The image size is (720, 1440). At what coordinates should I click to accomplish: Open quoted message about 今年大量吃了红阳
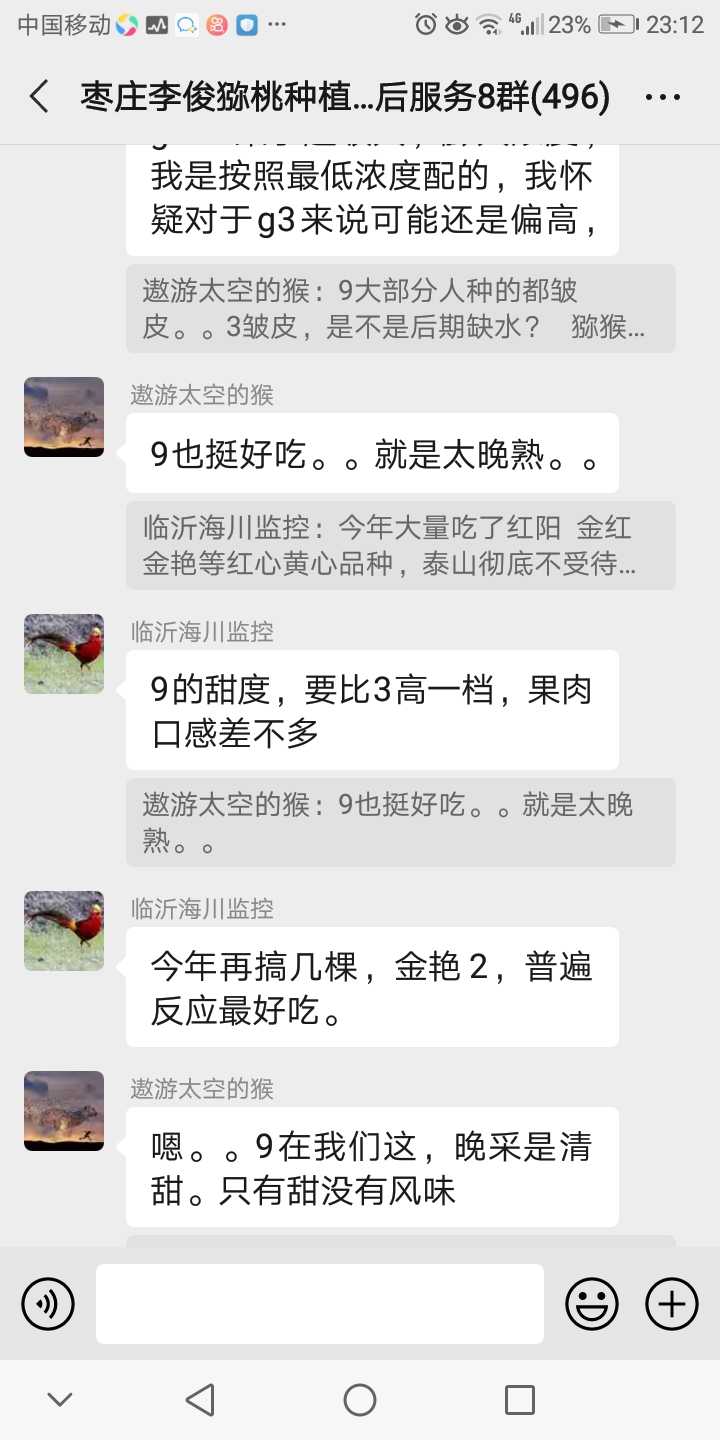(x=401, y=545)
